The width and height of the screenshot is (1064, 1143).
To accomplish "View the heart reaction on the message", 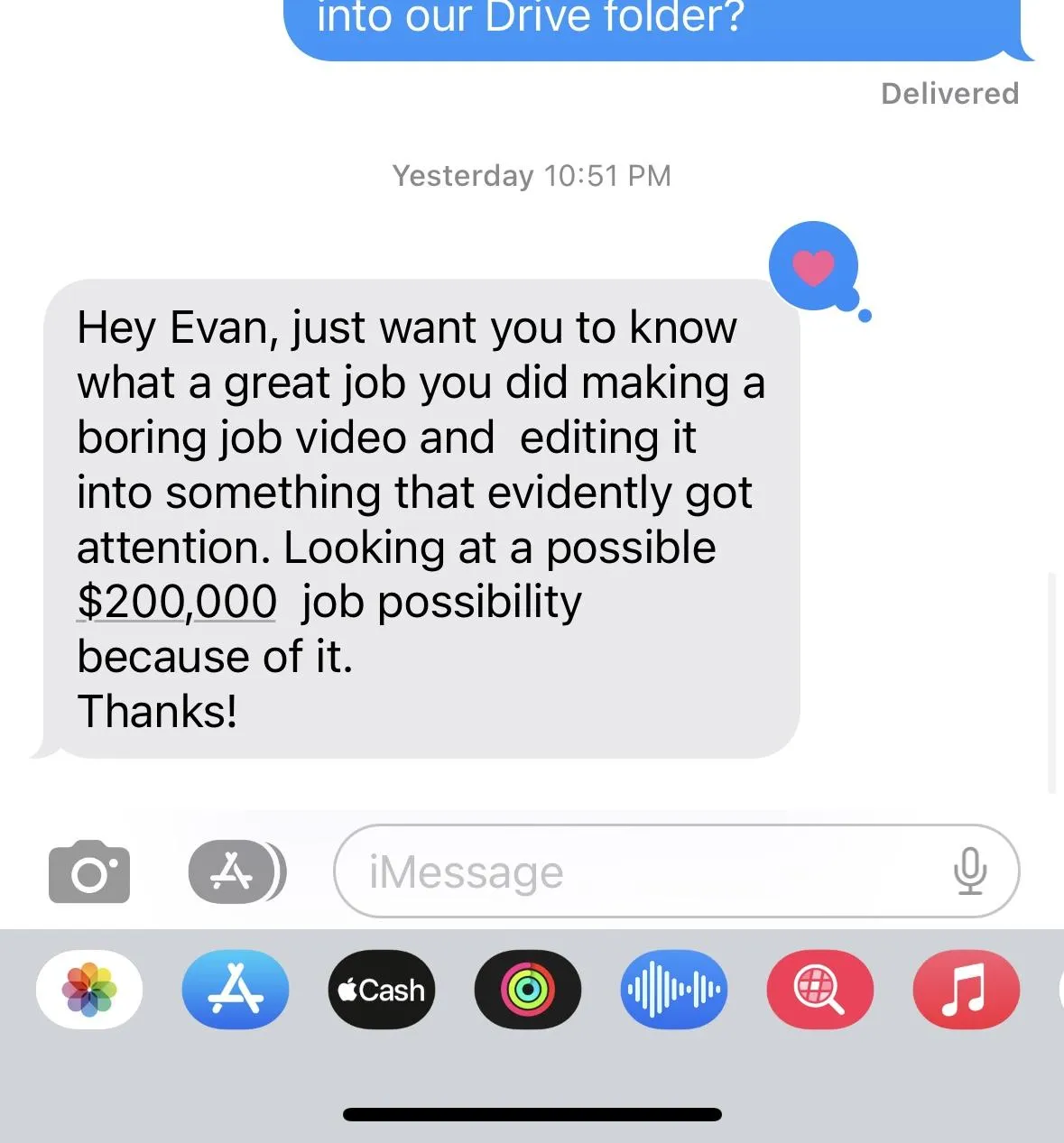I will click(x=813, y=267).
